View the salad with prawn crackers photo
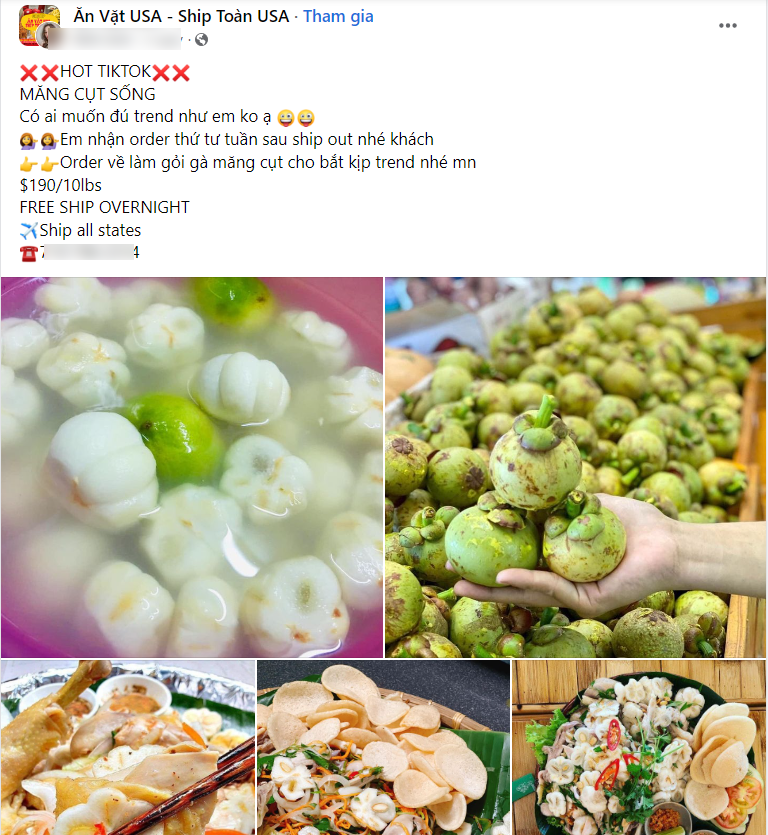 [x=384, y=747]
